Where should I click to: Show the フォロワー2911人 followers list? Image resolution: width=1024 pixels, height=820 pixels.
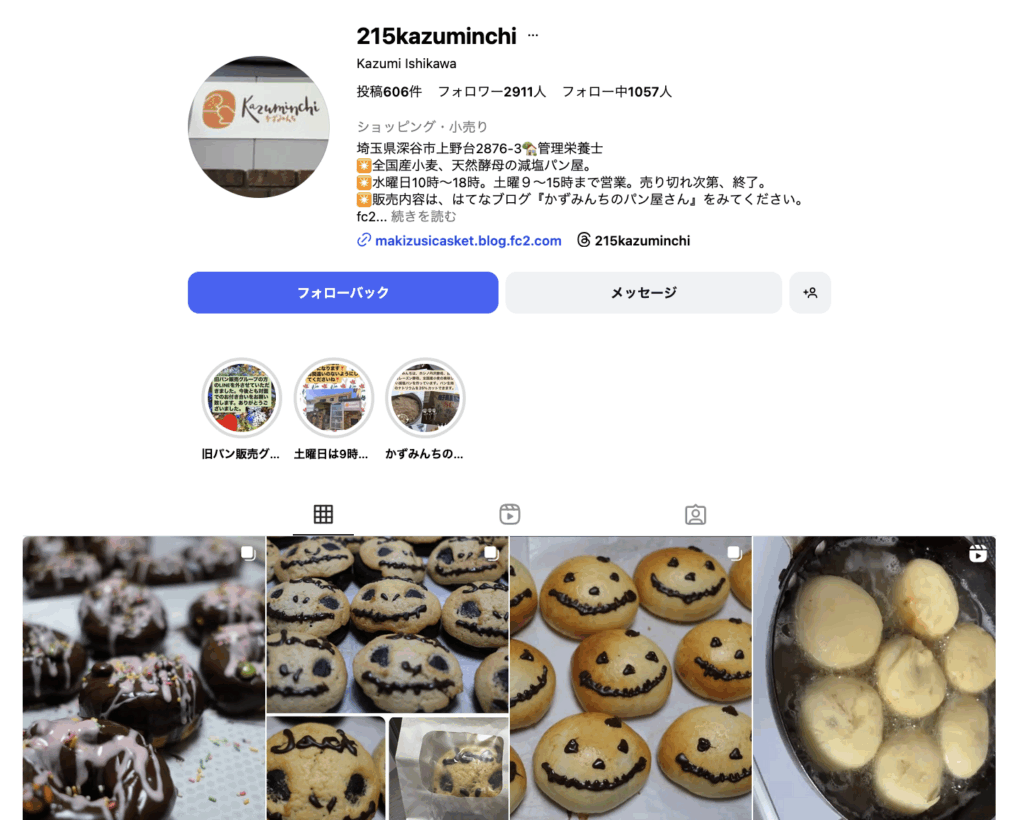[x=492, y=92]
